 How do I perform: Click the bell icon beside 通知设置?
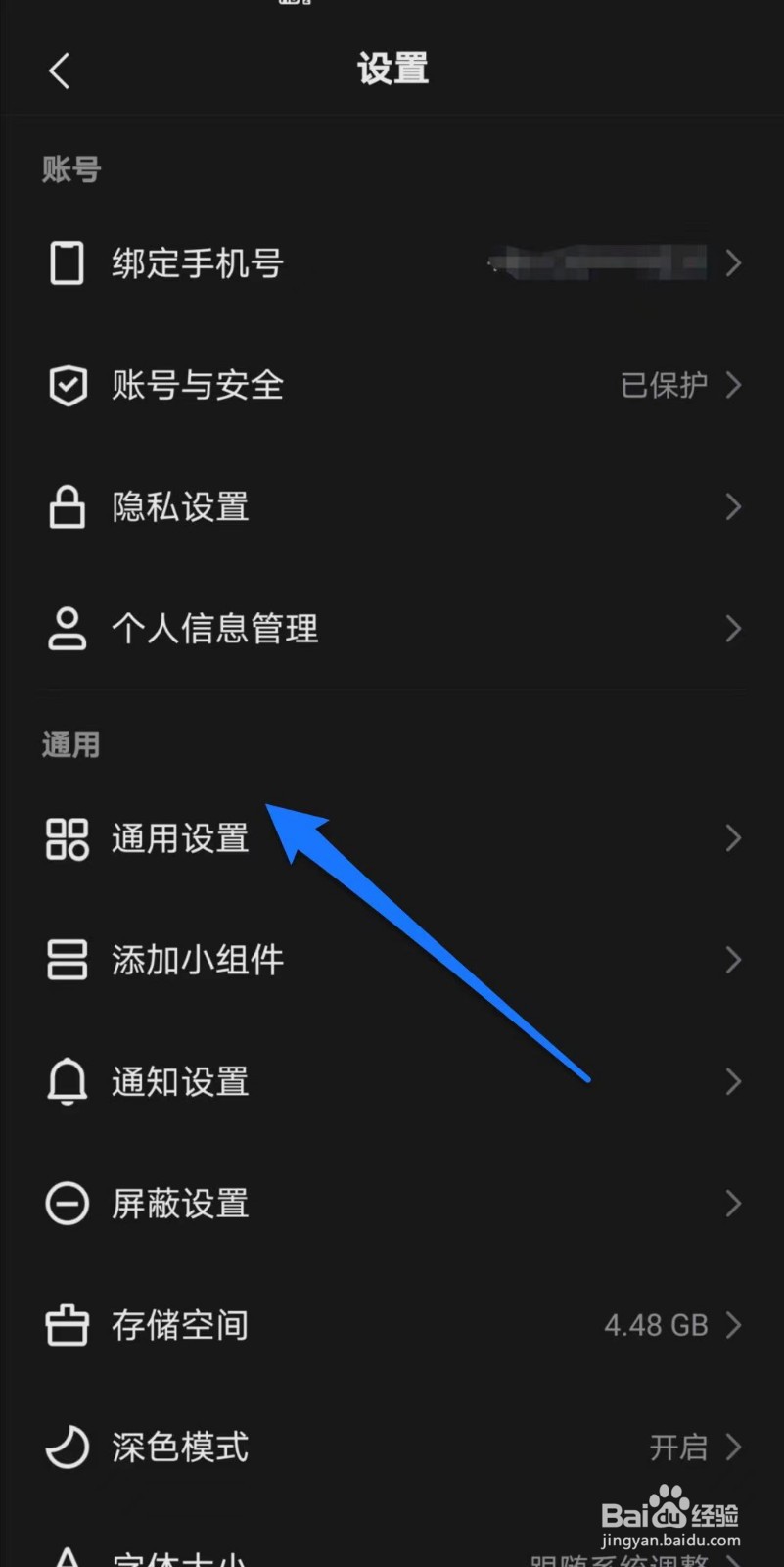[x=67, y=1081]
